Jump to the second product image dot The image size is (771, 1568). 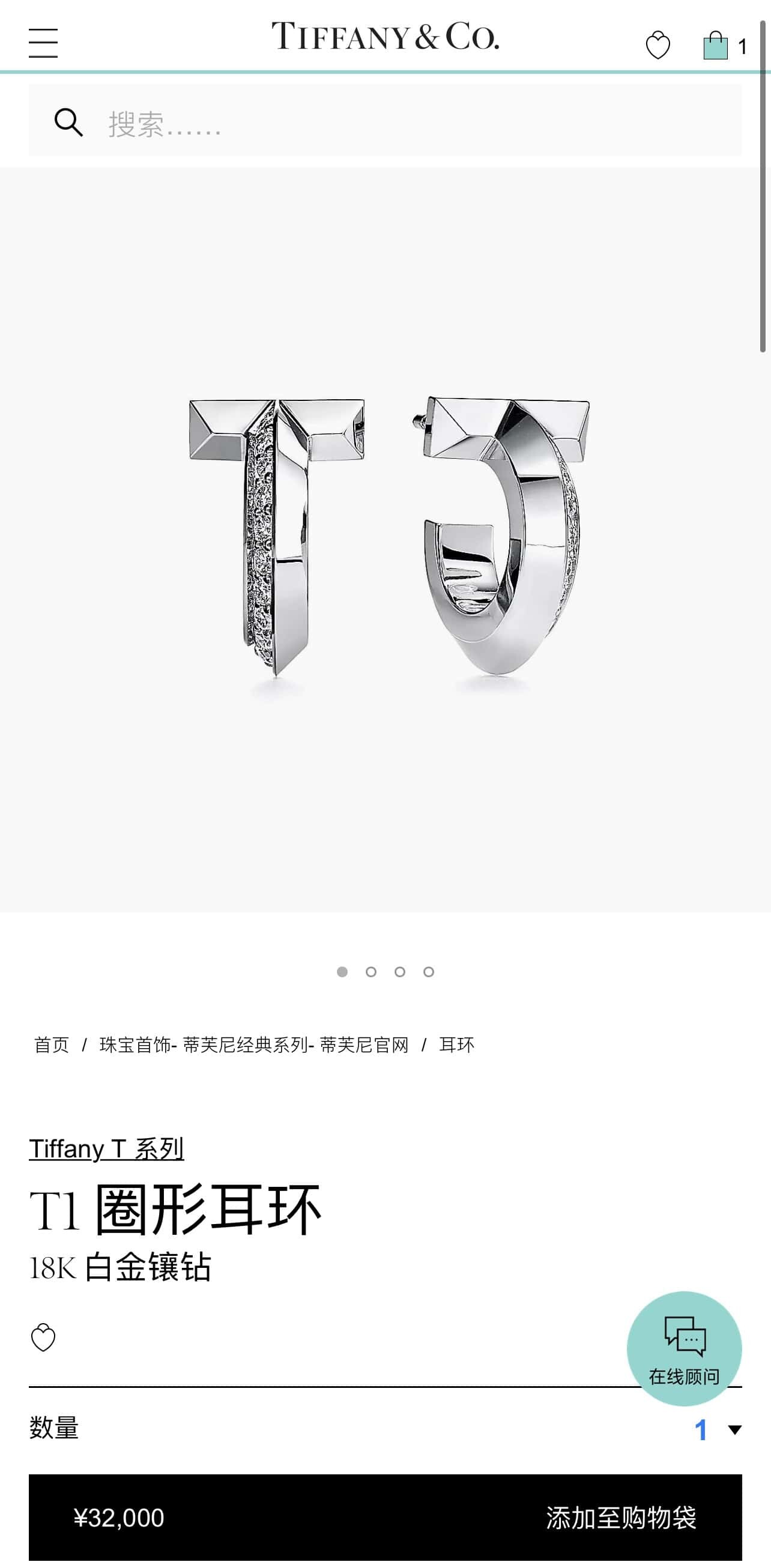tap(371, 972)
